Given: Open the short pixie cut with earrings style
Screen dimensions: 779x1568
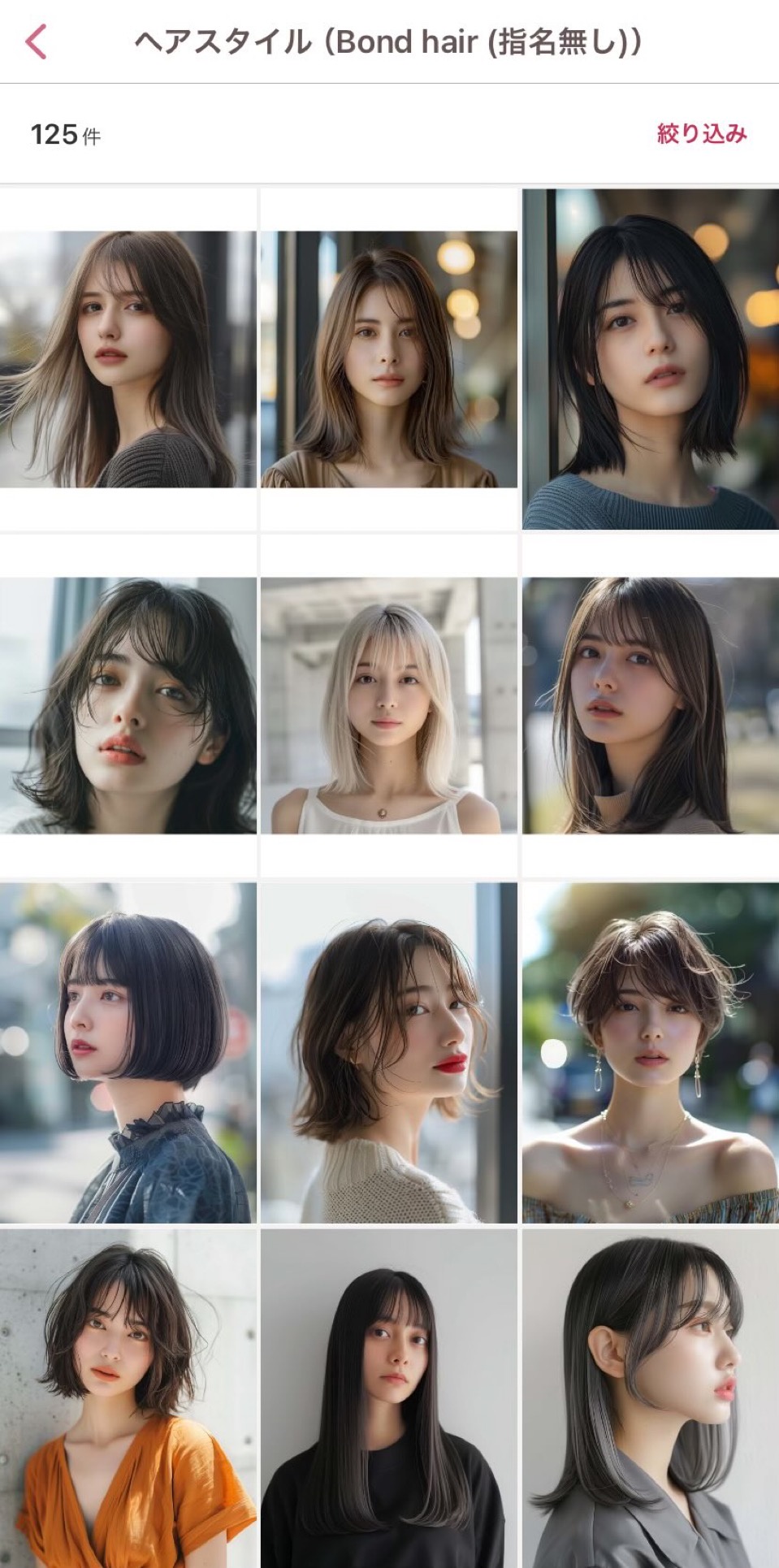Looking at the screenshot, I should pyautogui.click(x=650, y=1052).
